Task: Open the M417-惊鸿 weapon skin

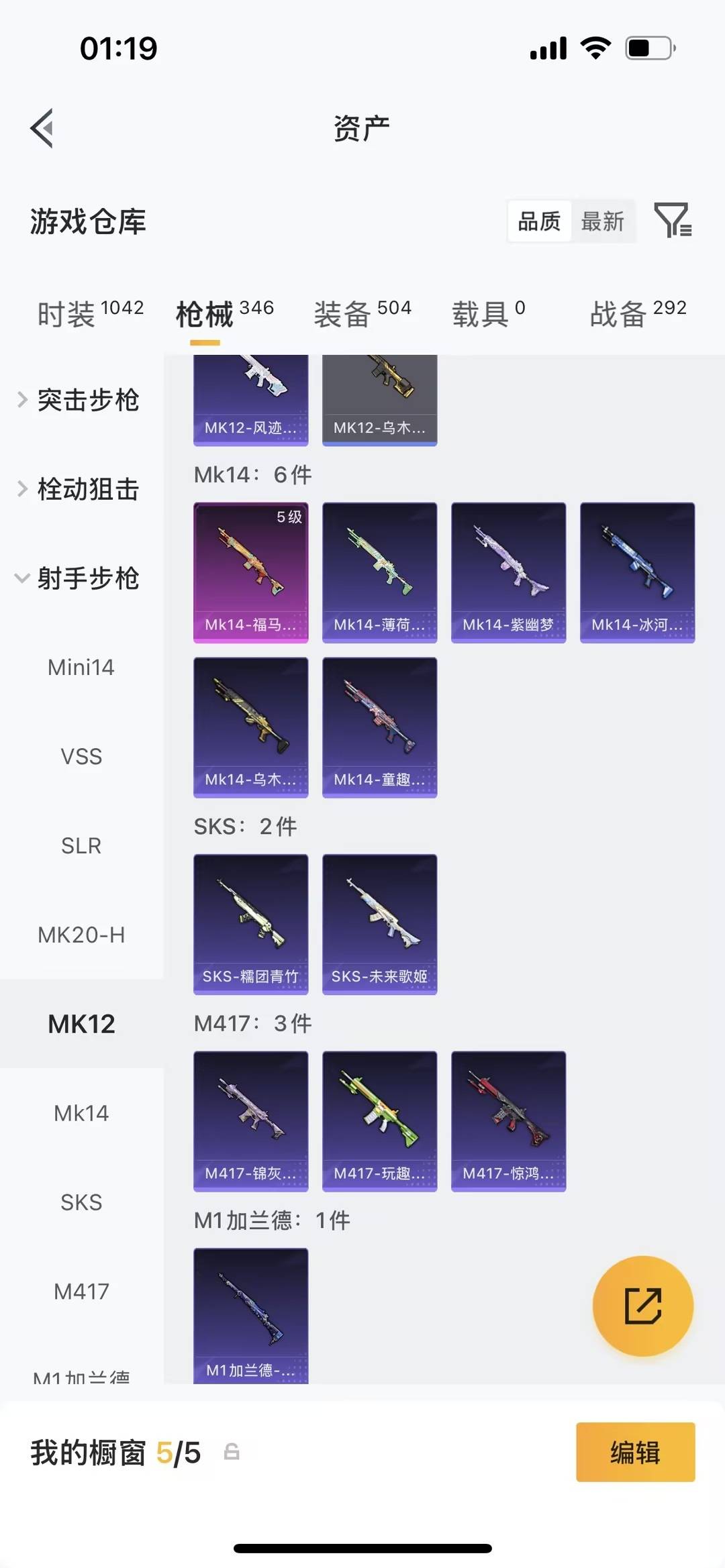Action: tap(508, 1120)
